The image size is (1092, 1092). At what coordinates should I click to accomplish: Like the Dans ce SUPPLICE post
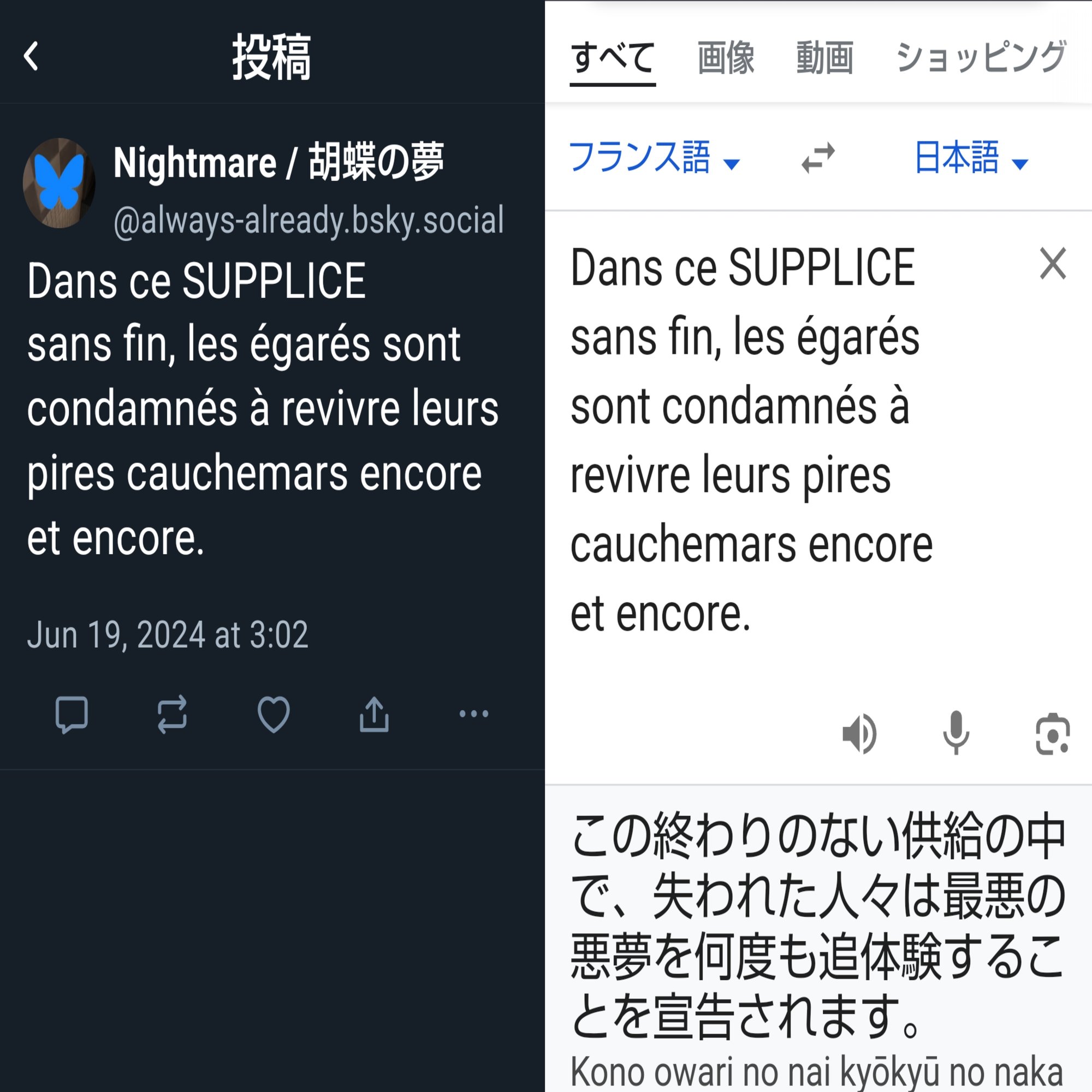click(x=274, y=714)
